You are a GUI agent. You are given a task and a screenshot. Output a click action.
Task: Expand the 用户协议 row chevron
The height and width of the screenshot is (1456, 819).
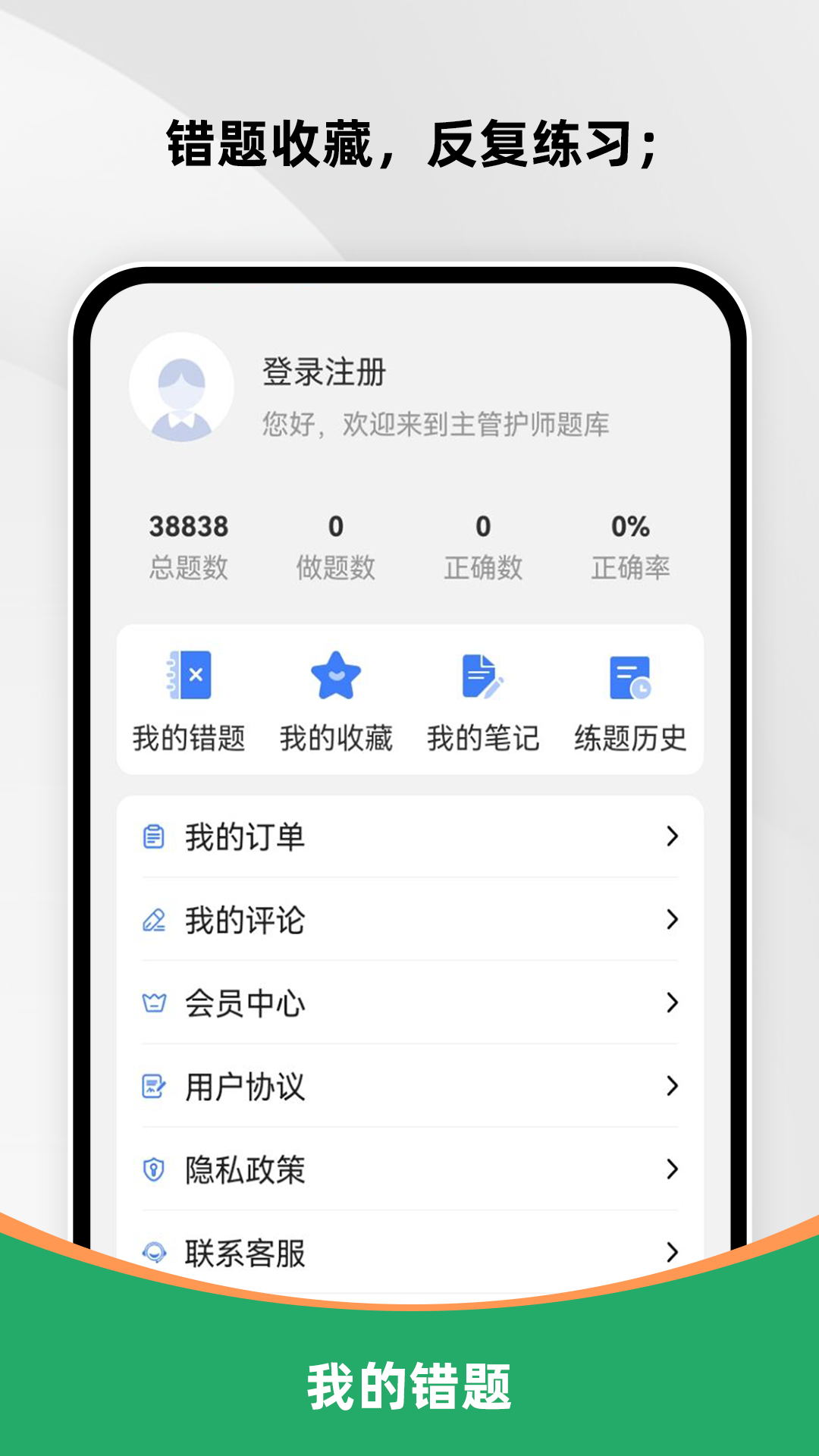673,1087
